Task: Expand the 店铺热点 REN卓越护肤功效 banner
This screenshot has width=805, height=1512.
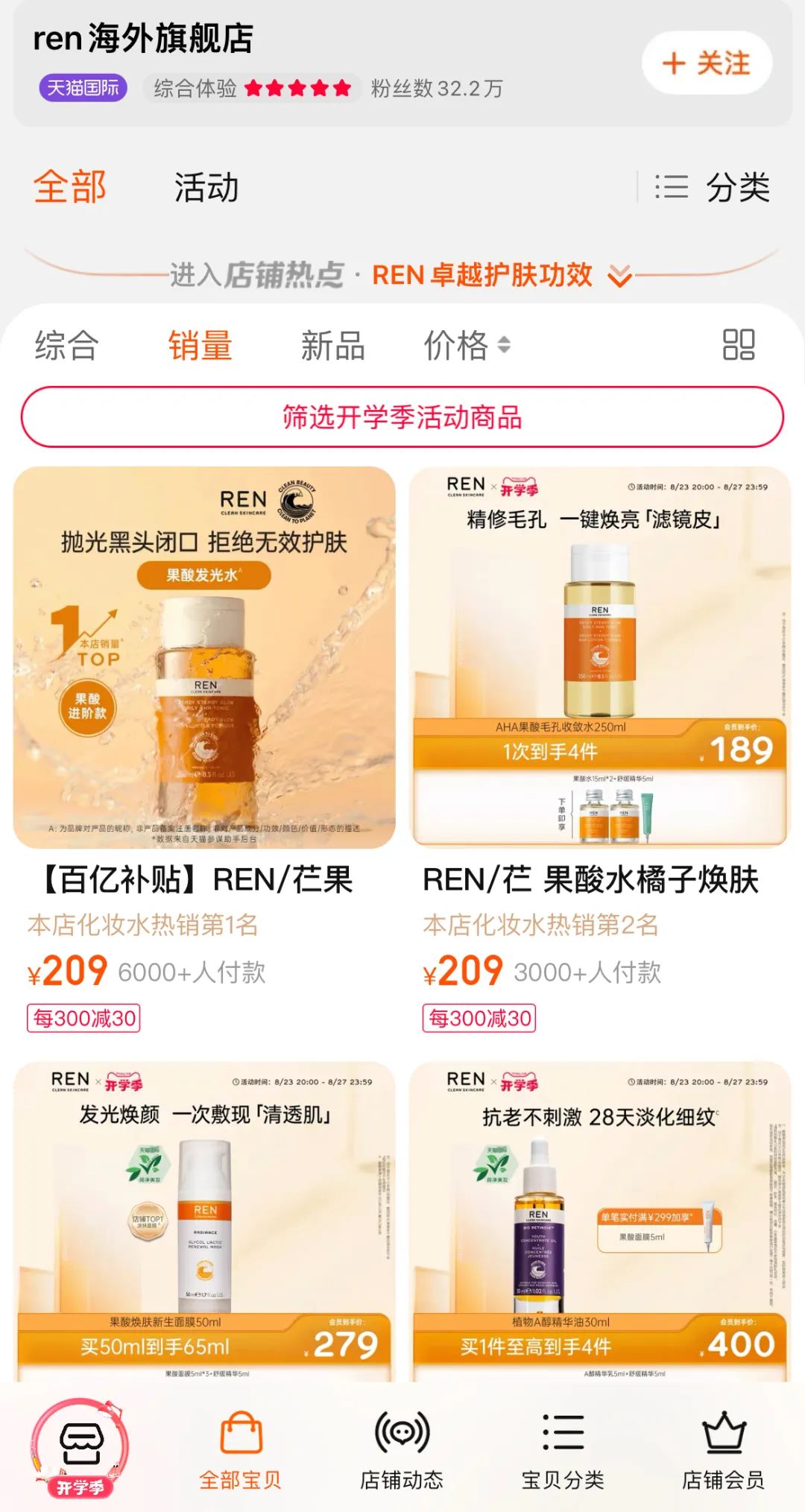Action: pyautogui.click(x=402, y=275)
